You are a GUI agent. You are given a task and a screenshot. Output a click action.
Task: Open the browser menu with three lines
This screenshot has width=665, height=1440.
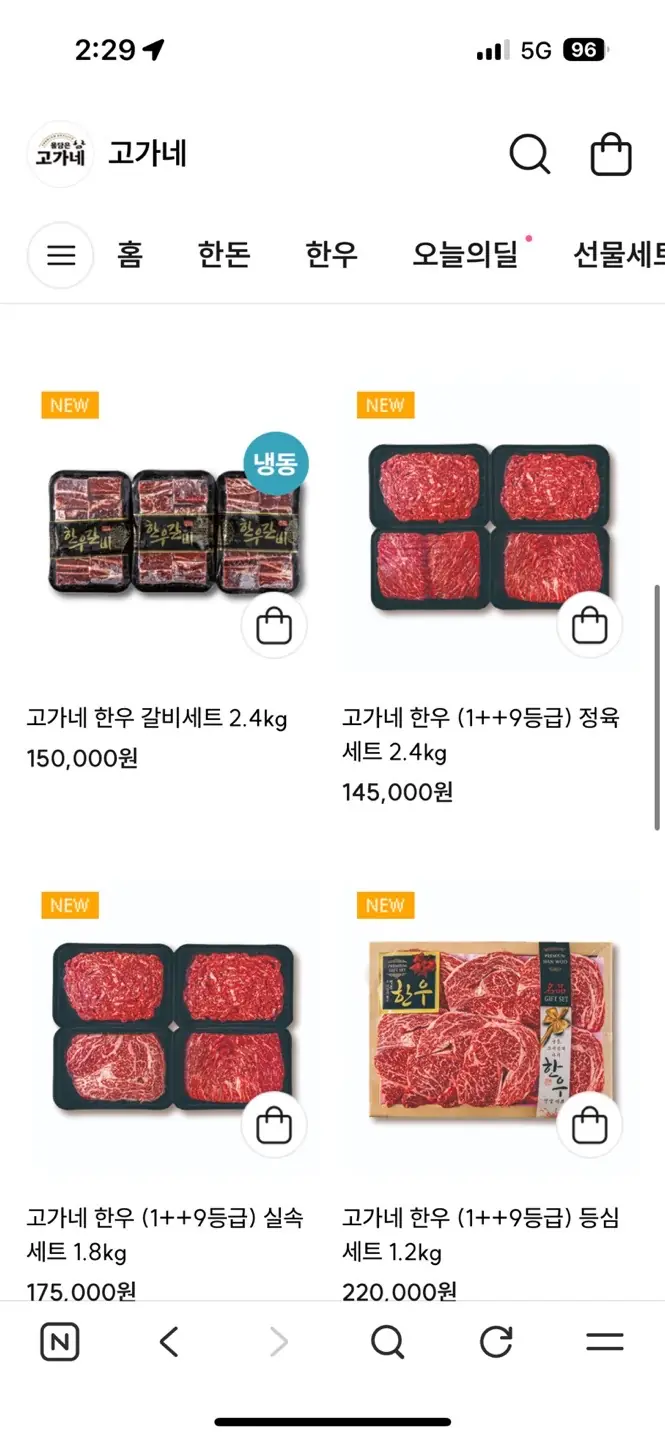(x=604, y=1342)
